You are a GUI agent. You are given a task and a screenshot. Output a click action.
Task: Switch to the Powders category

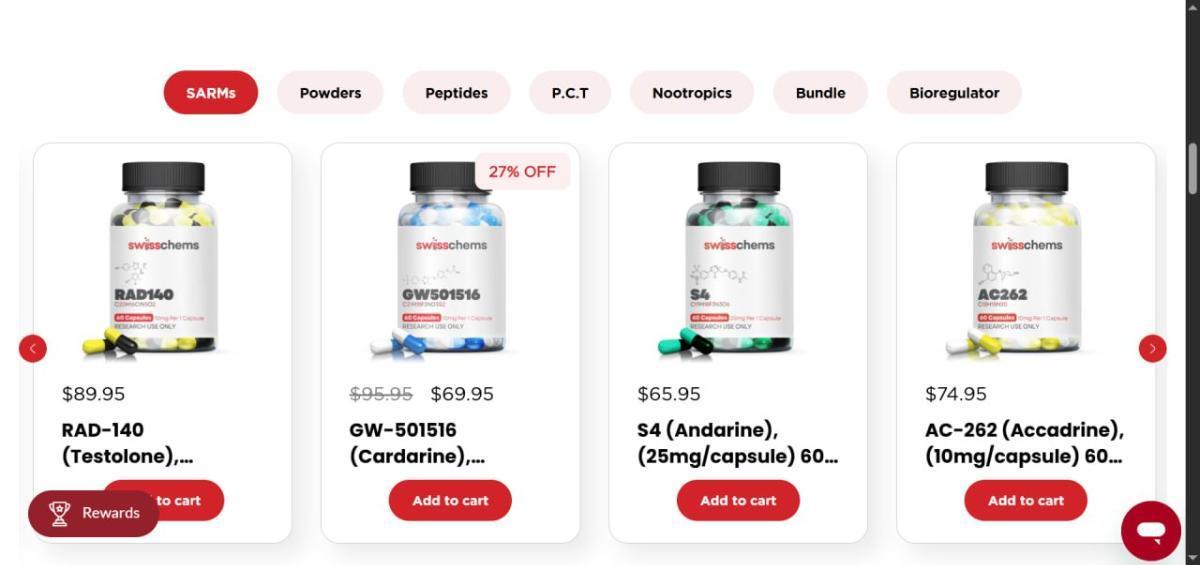pos(330,93)
